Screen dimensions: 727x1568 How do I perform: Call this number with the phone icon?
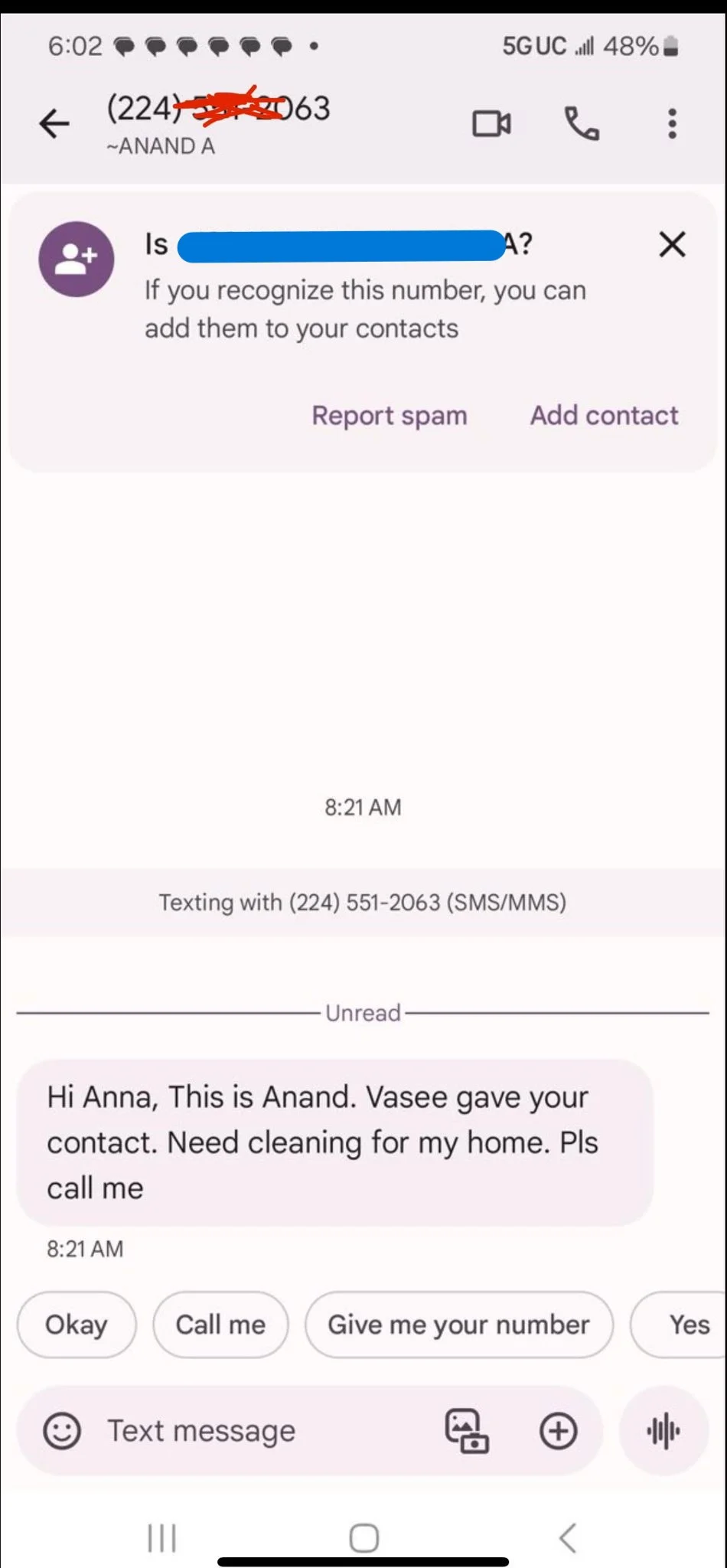pyautogui.click(x=582, y=123)
